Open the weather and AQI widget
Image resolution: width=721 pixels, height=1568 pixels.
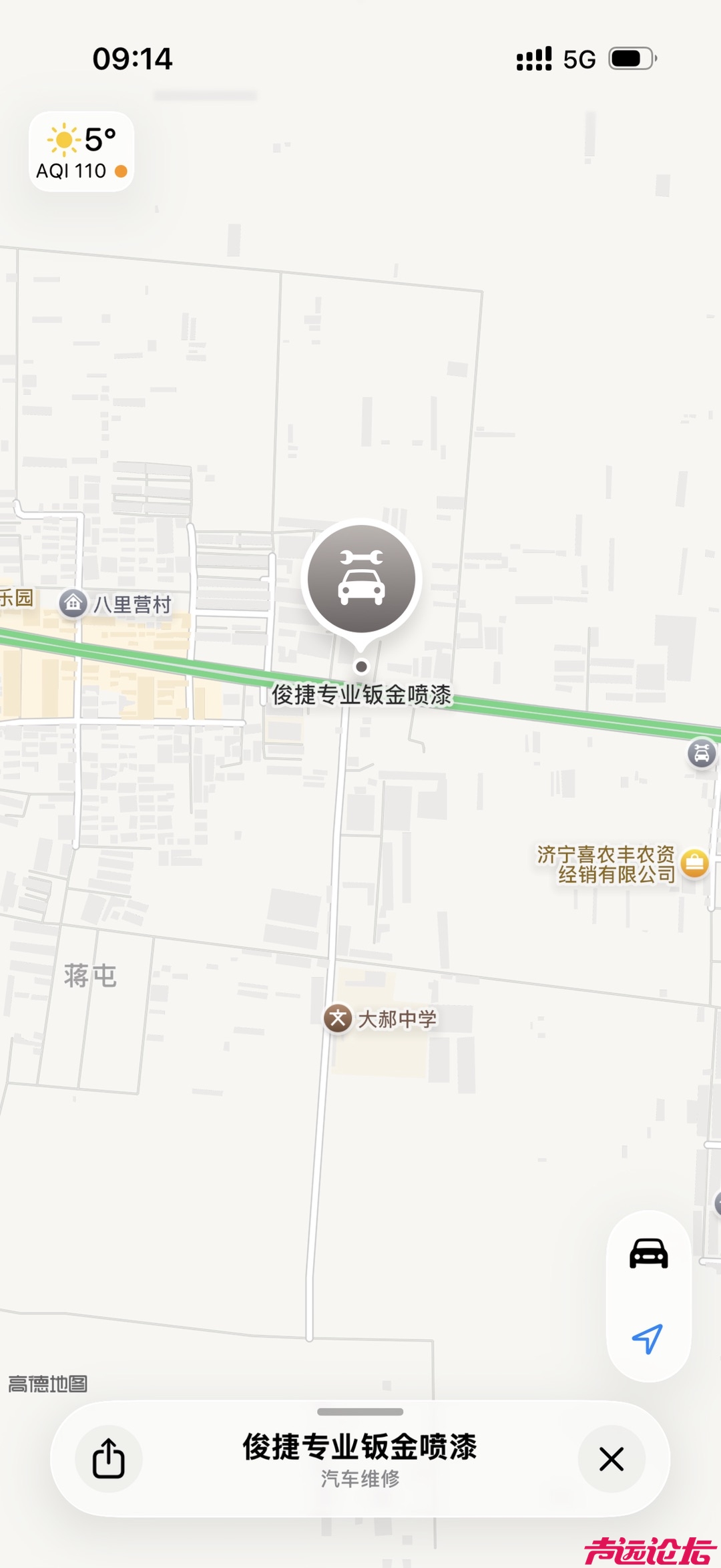click(81, 152)
